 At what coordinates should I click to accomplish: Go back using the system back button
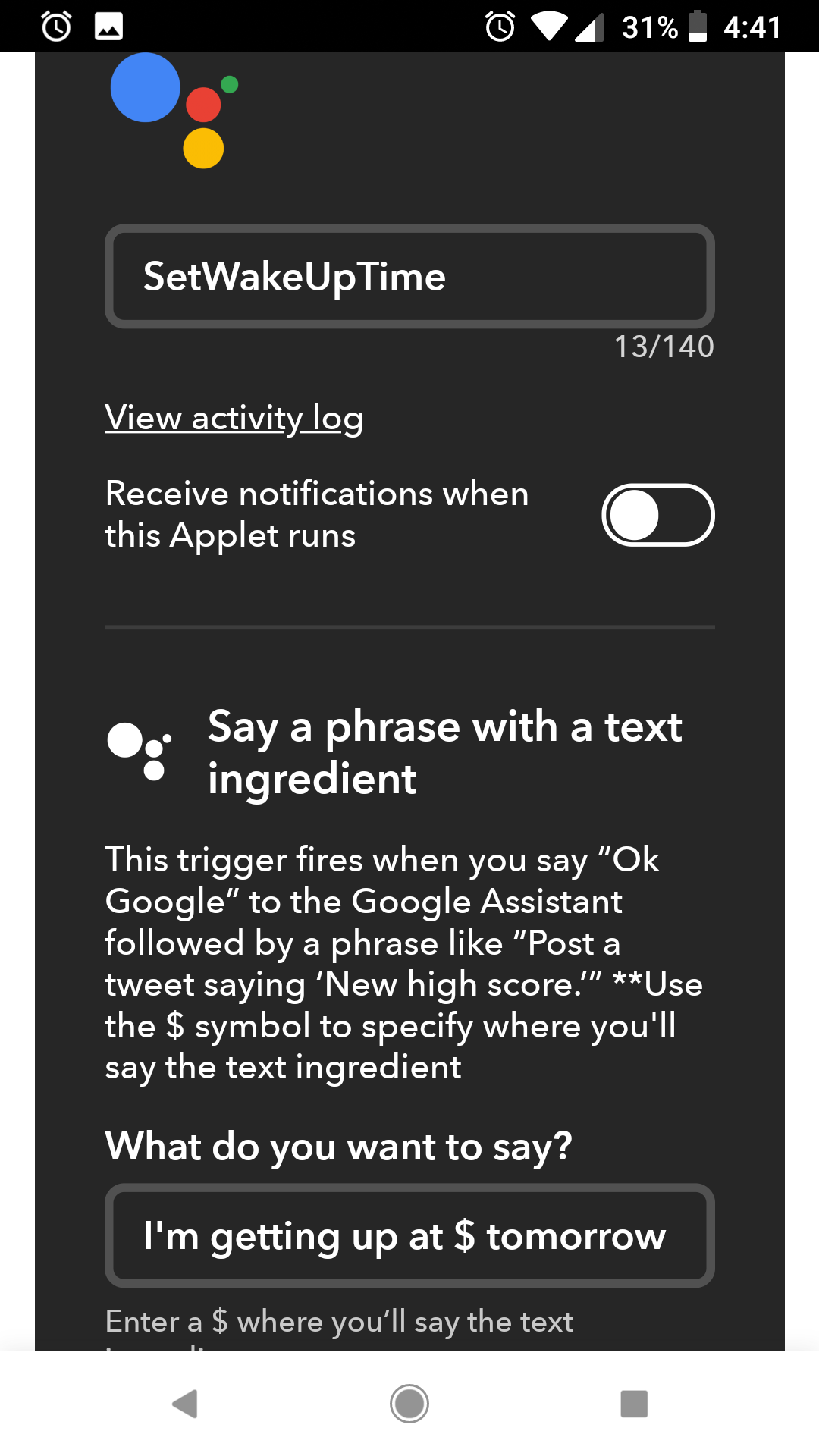pos(185,1404)
